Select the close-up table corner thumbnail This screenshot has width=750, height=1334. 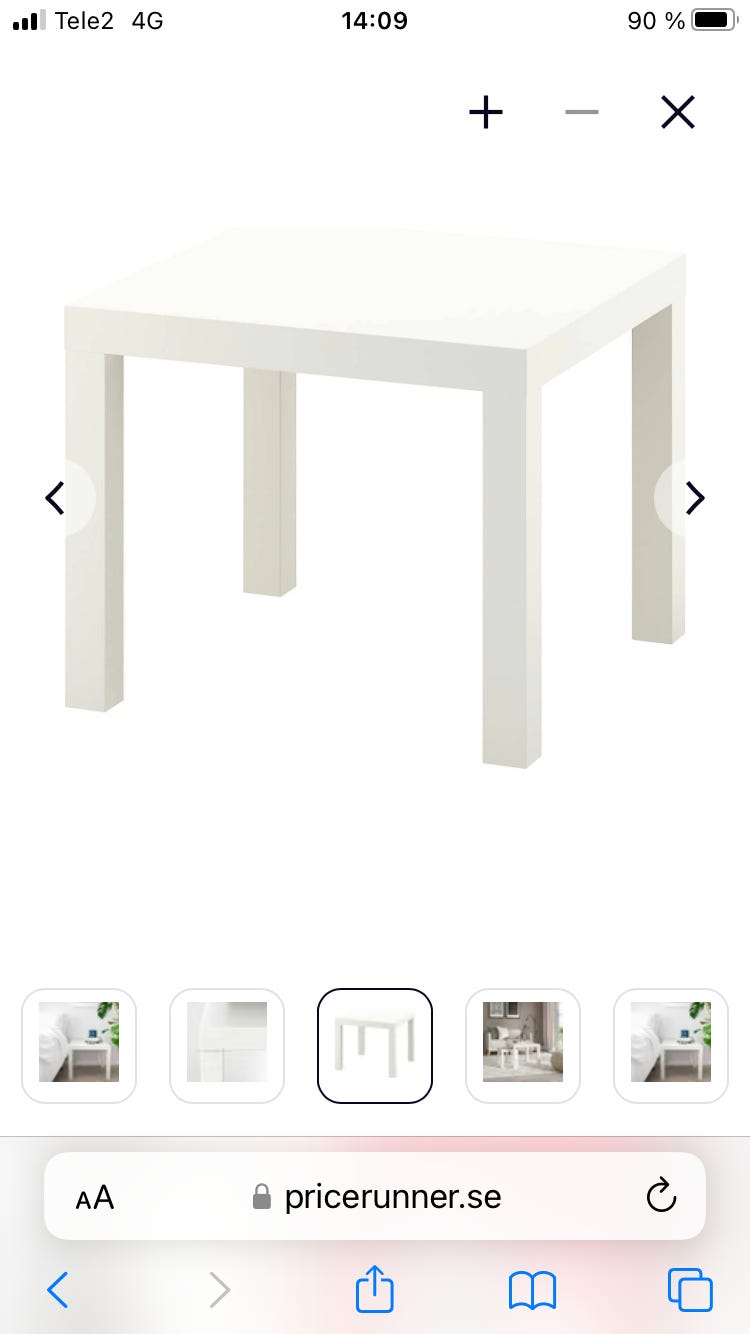[227, 1045]
